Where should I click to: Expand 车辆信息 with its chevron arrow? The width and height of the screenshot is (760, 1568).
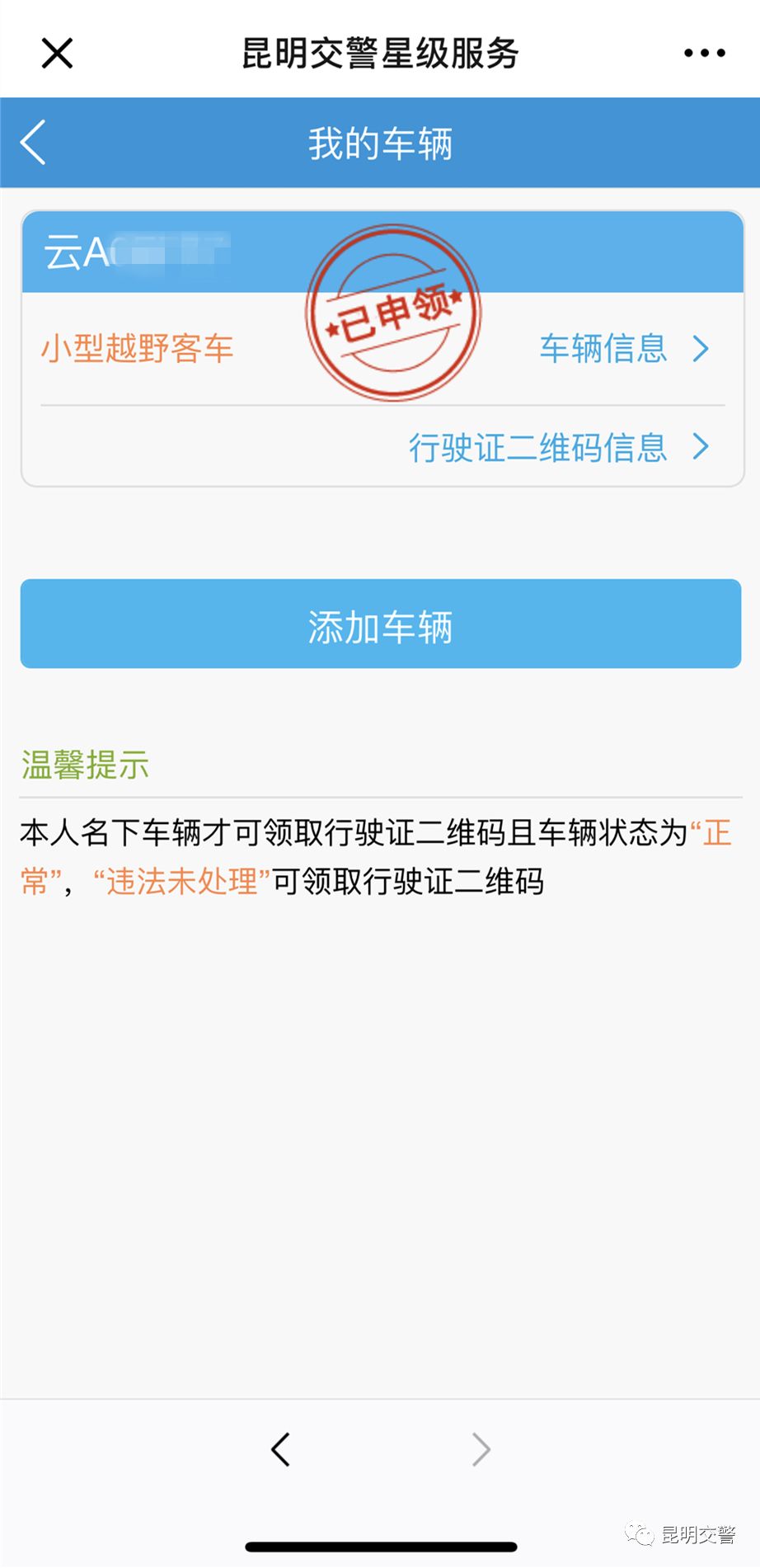[x=701, y=350]
